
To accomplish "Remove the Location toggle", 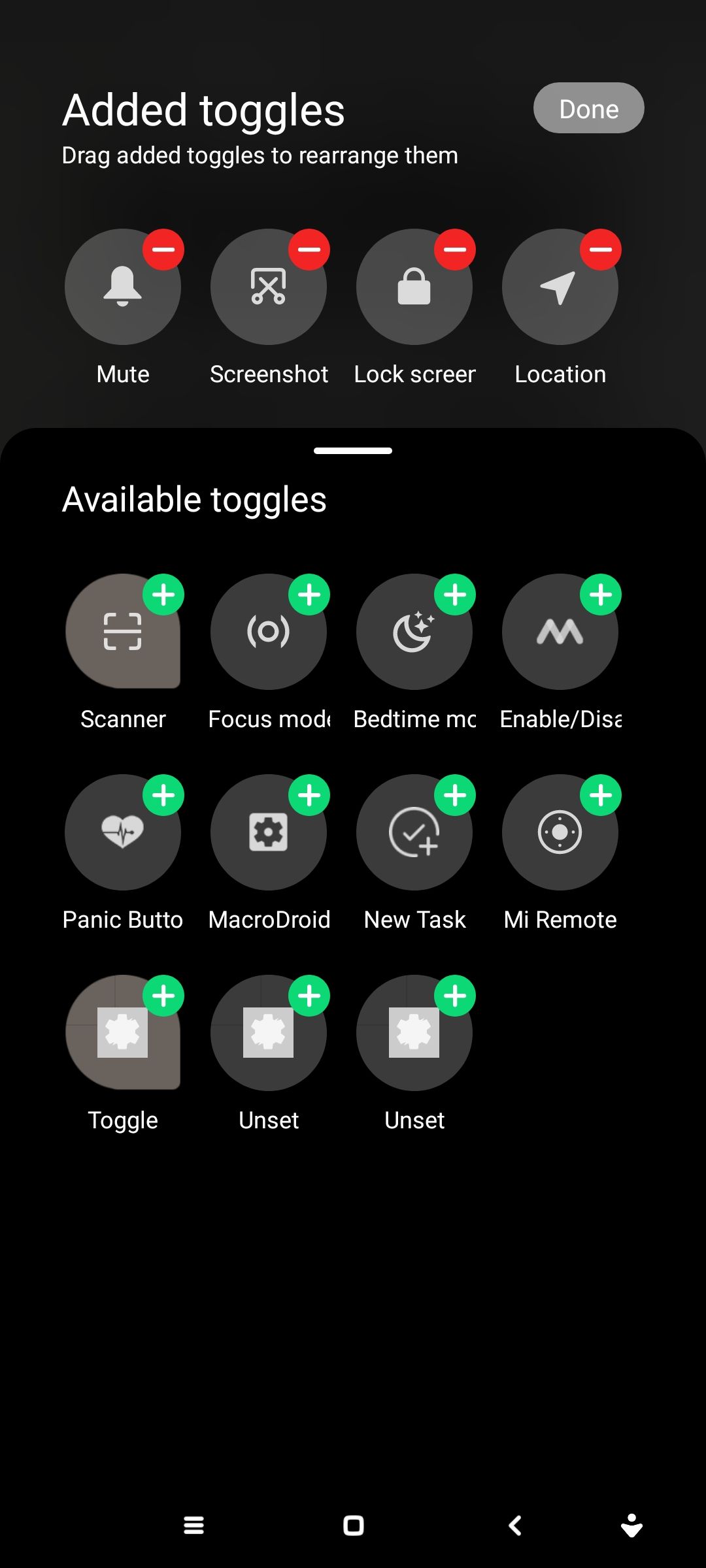I will click(601, 250).
